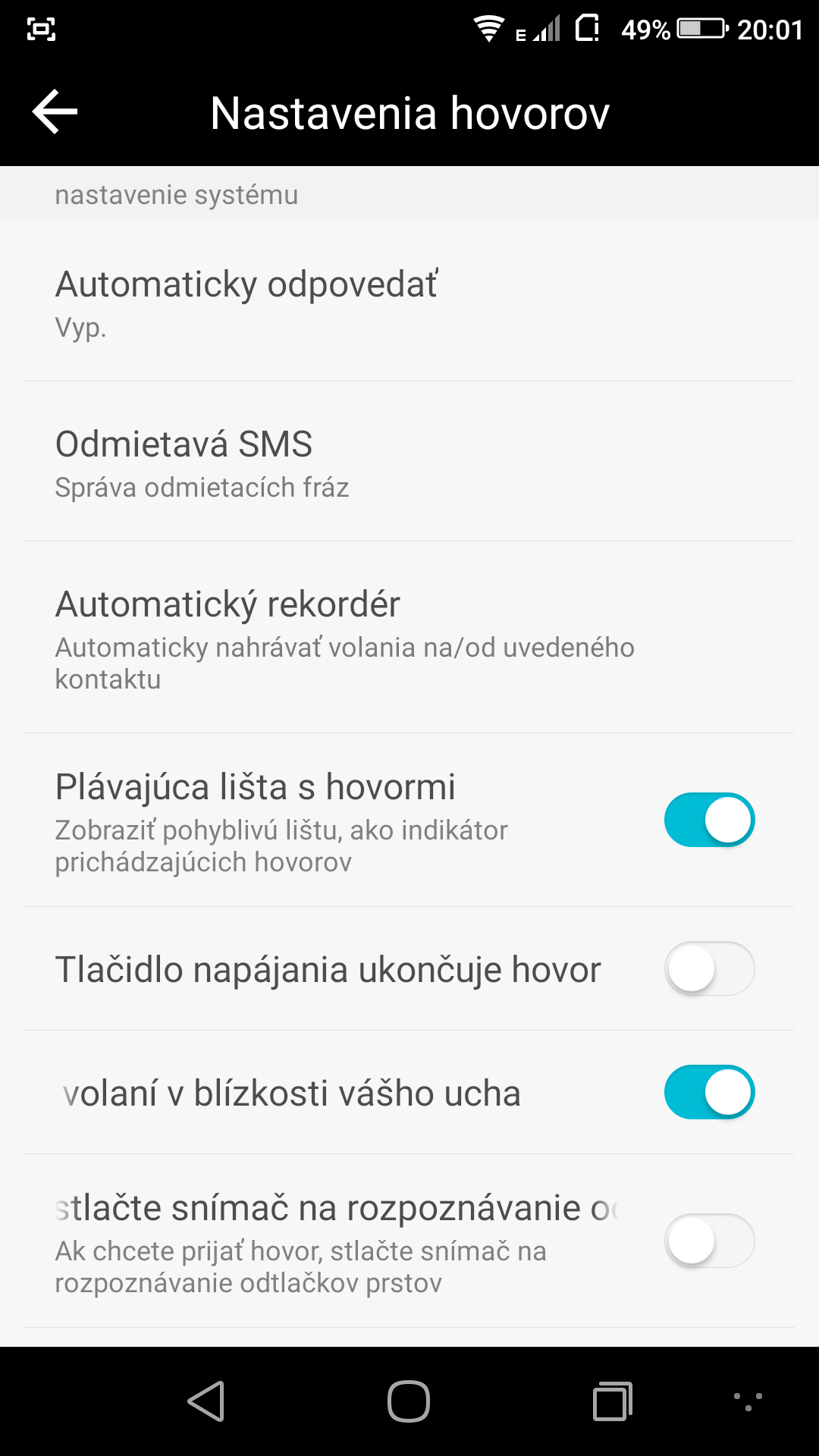This screenshot has width=819, height=1456.
Task: Enable fingerprint sensor call answering toggle
Action: 709,1241
